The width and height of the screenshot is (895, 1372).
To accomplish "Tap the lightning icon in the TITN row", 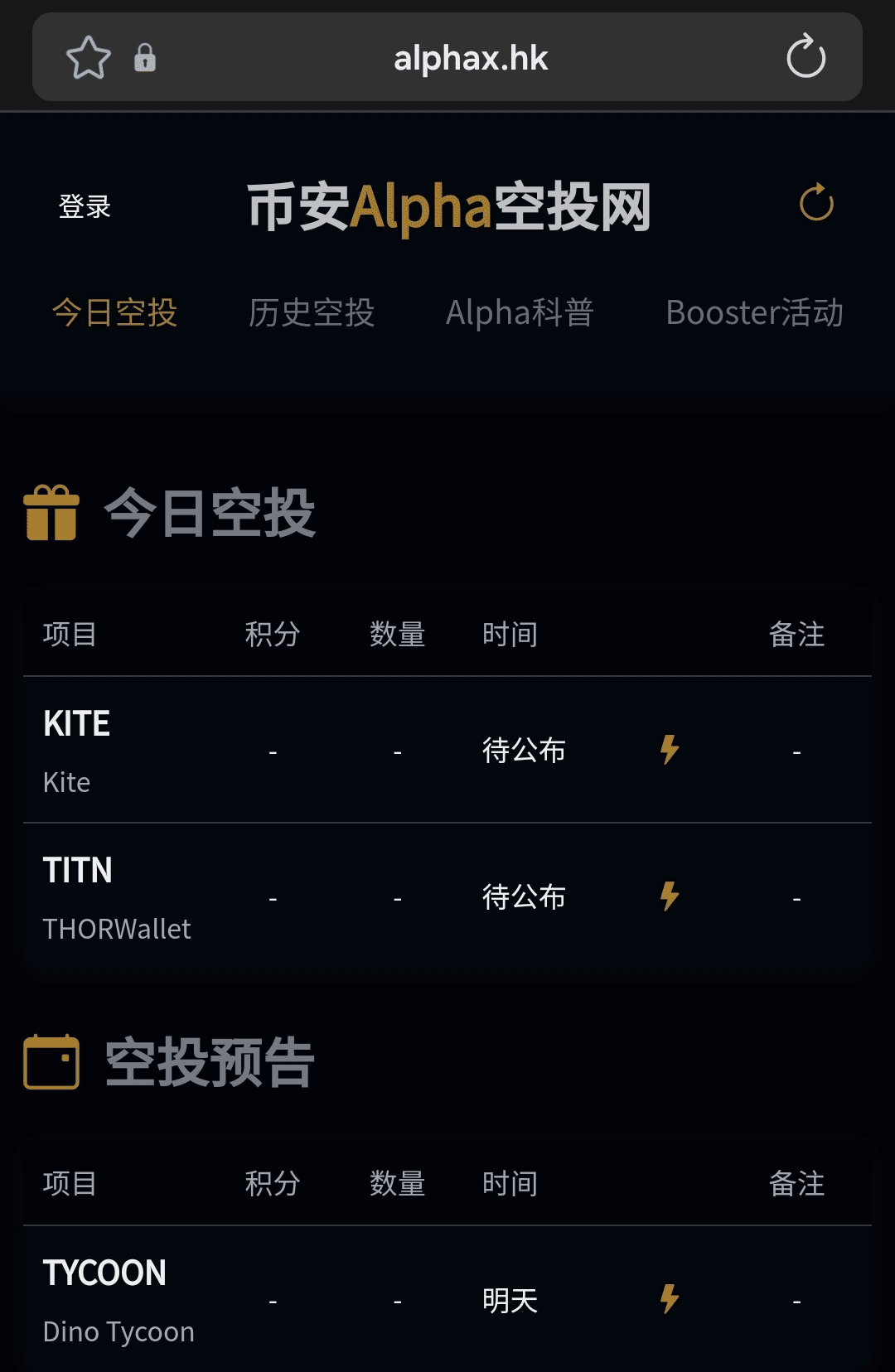I will (x=670, y=896).
